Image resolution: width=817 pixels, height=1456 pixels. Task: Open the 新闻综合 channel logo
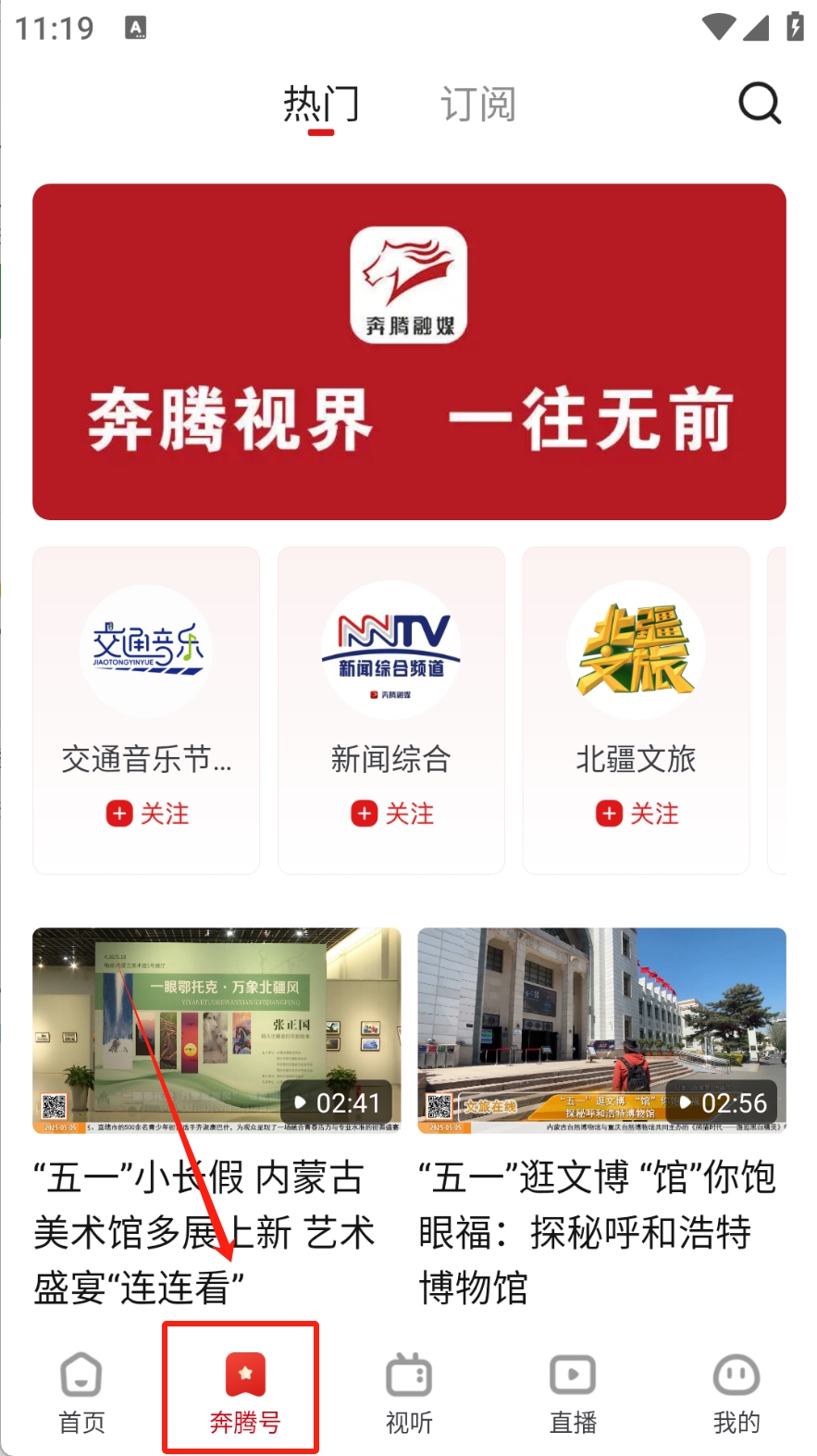[x=391, y=651]
